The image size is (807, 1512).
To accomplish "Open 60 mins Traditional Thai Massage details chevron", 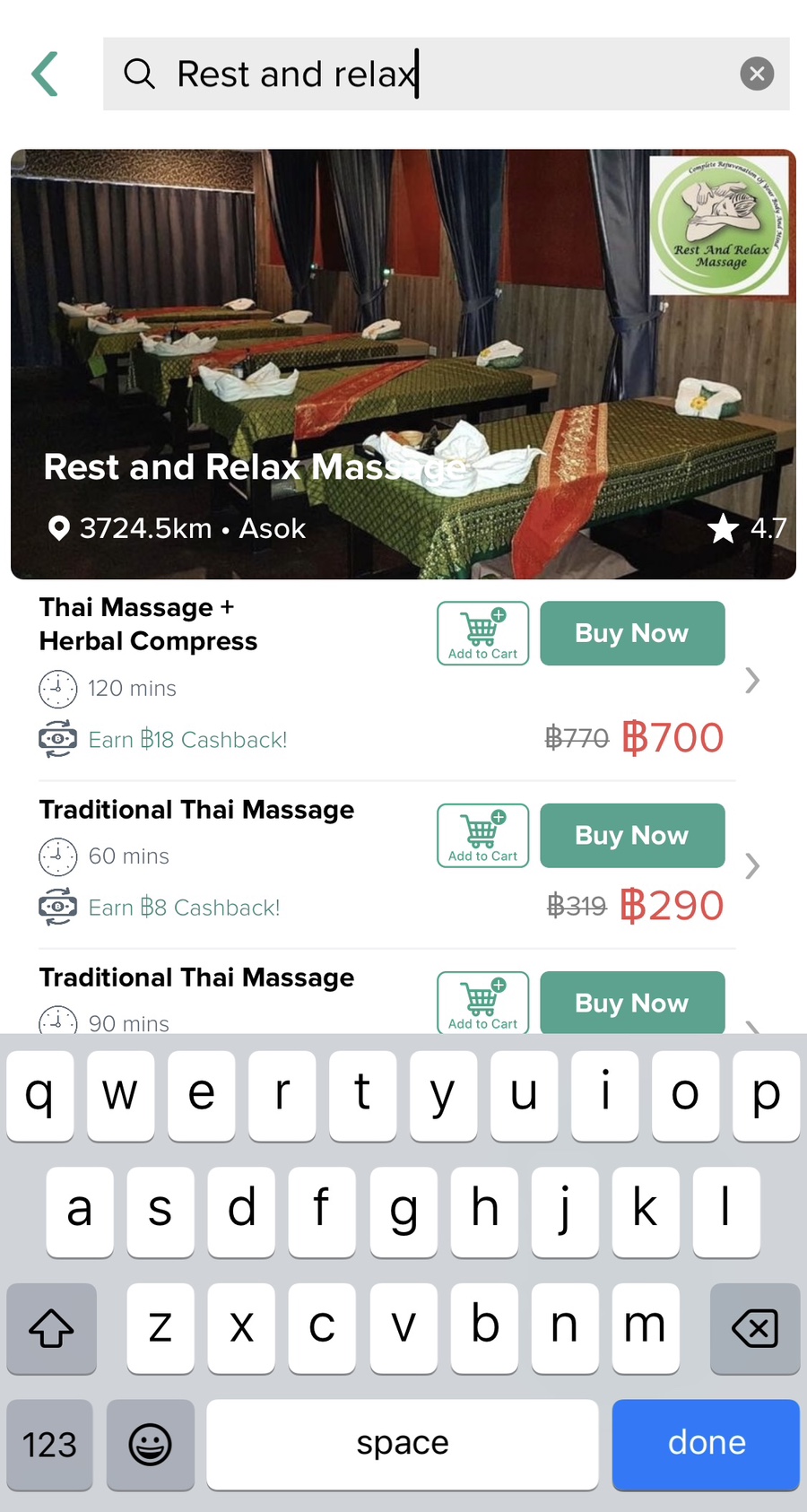I will tap(752, 866).
